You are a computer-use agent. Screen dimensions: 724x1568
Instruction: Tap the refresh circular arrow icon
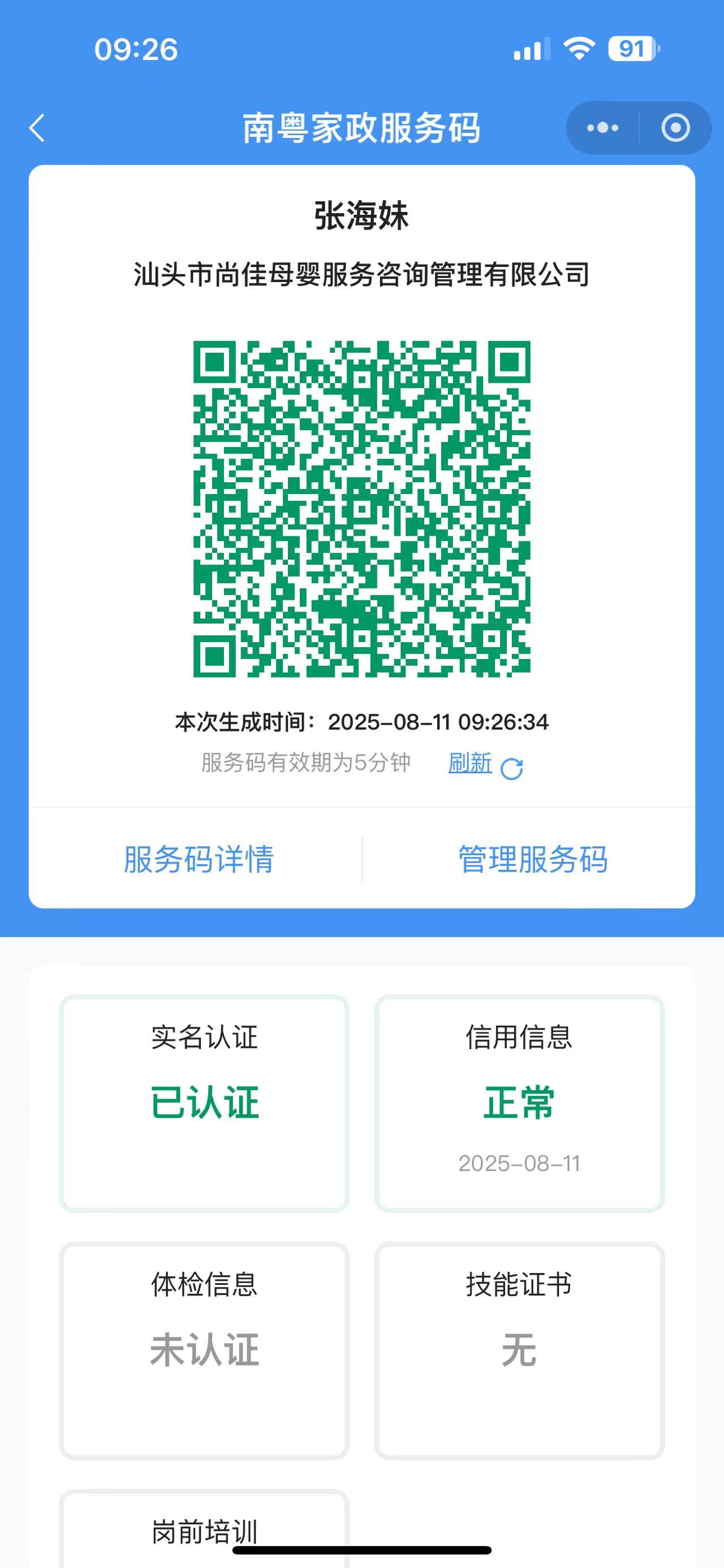pyautogui.click(x=514, y=766)
